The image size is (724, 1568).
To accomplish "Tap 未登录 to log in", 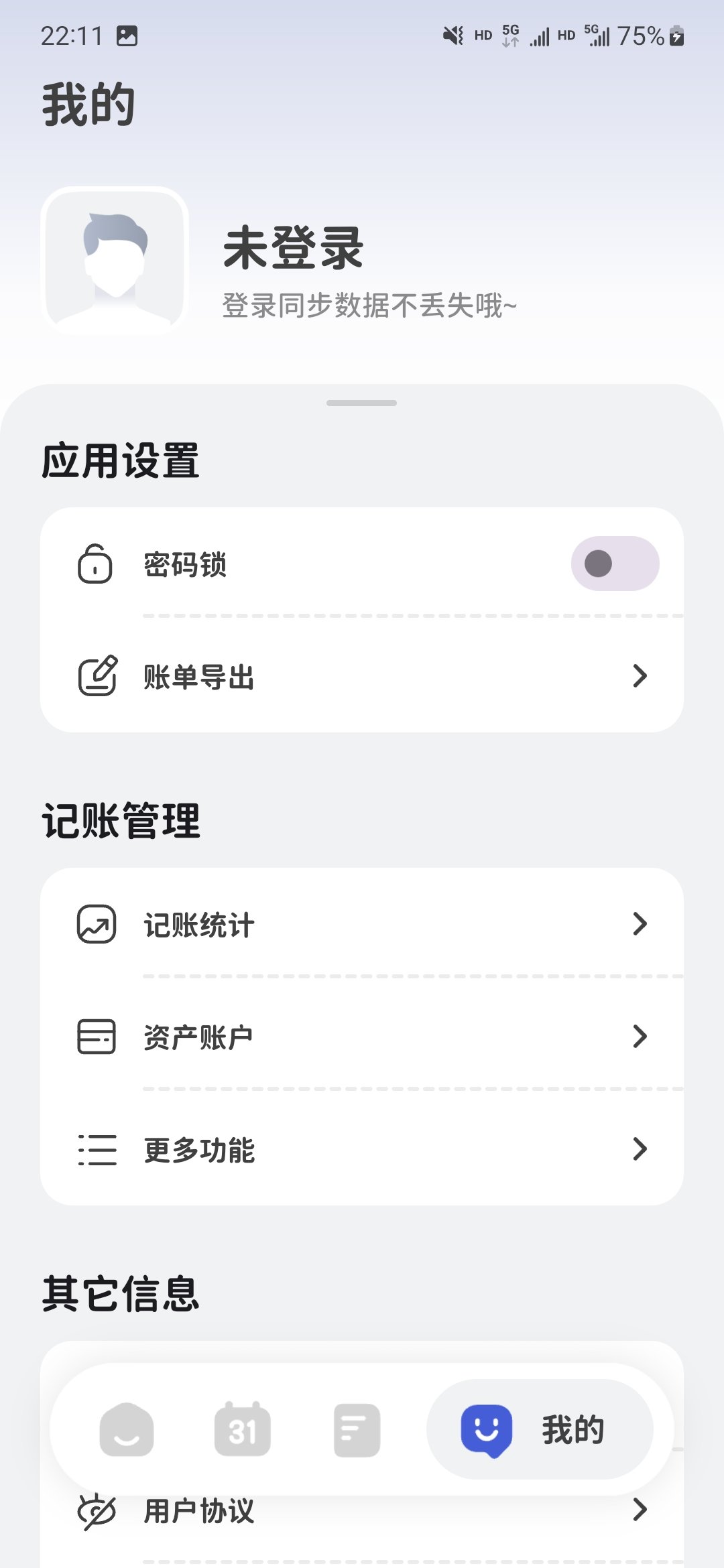I will click(292, 251).
